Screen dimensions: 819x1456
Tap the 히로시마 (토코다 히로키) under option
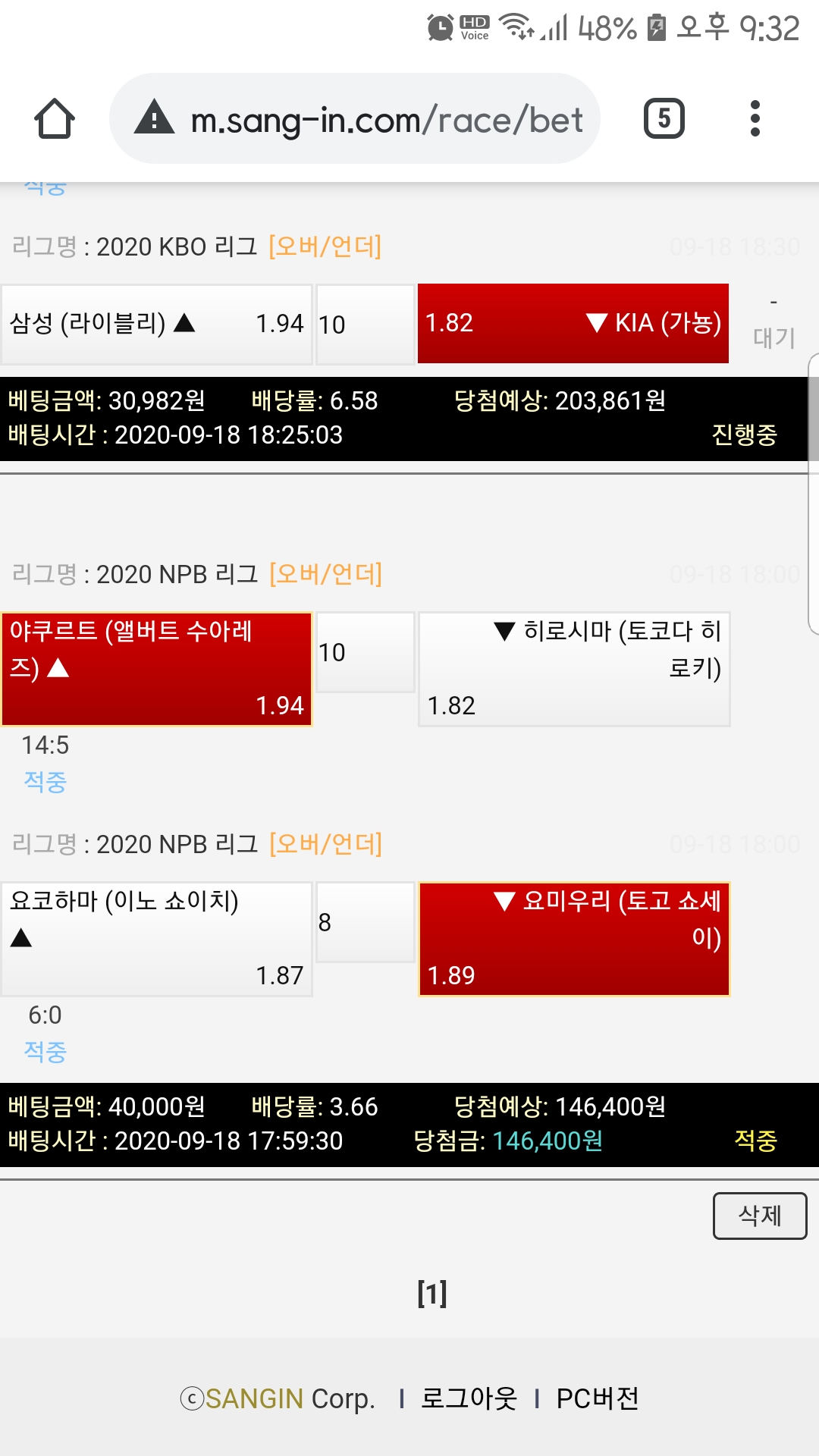[574, 669]
